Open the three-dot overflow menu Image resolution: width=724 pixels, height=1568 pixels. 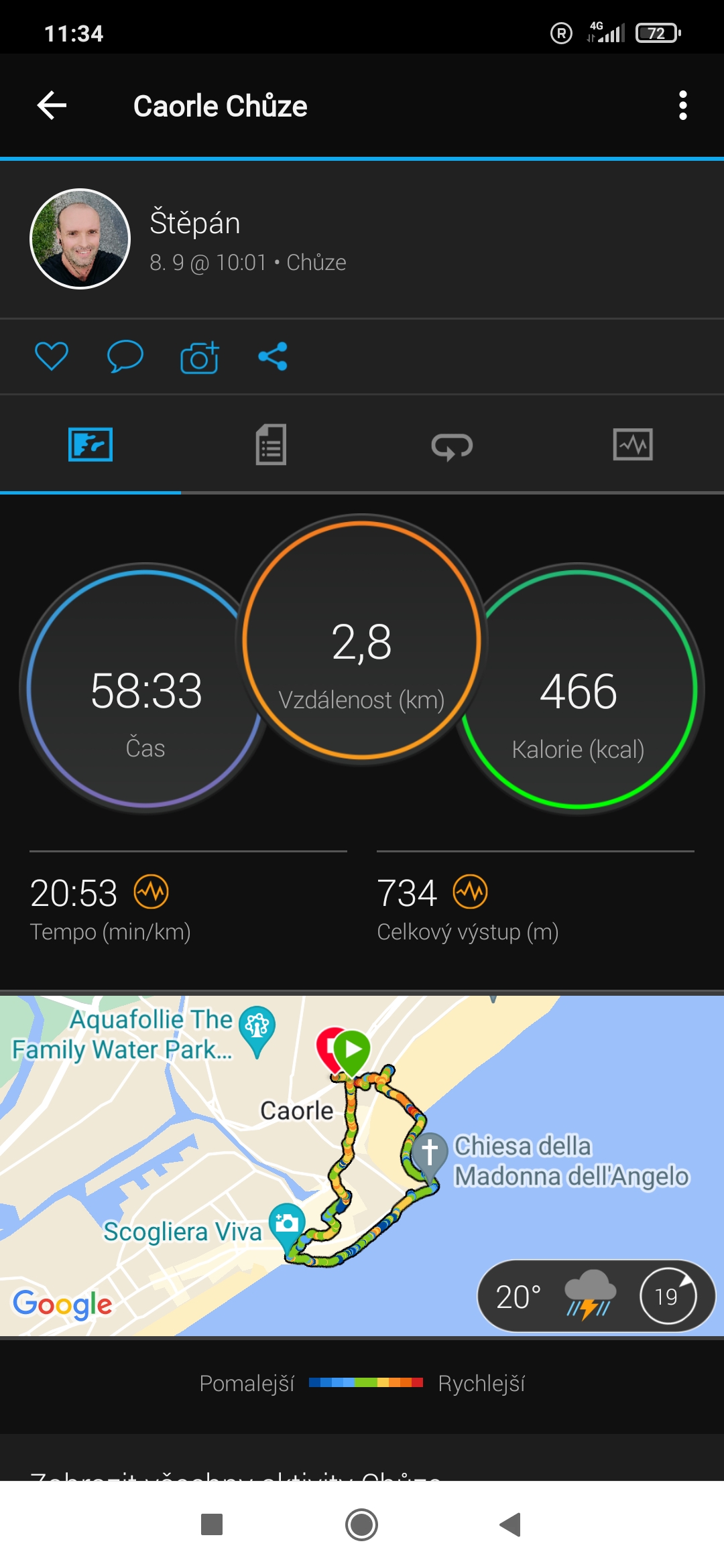click(x=682, y=106)
